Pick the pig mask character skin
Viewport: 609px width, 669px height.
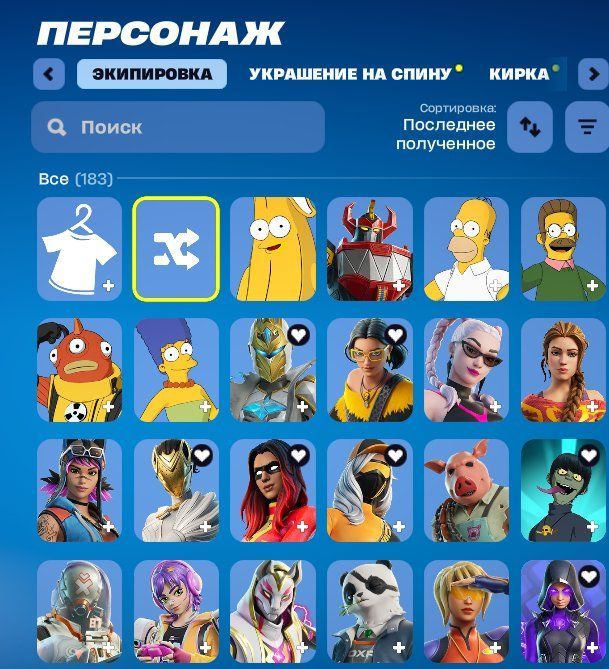(466, 491)
